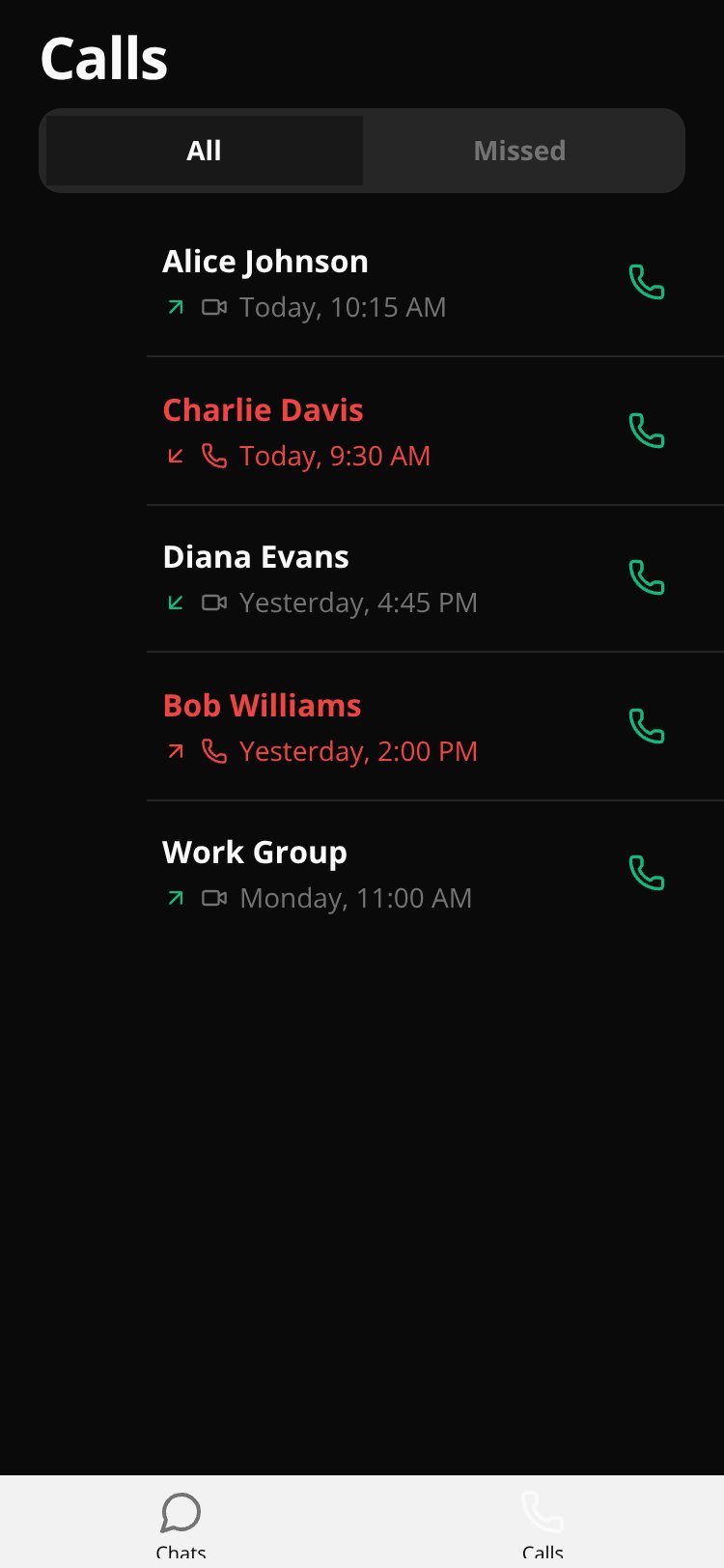Switch to the Missed calls segment
The width and height of the screenshot is (724, 1568).
click(x=519, y=151)
